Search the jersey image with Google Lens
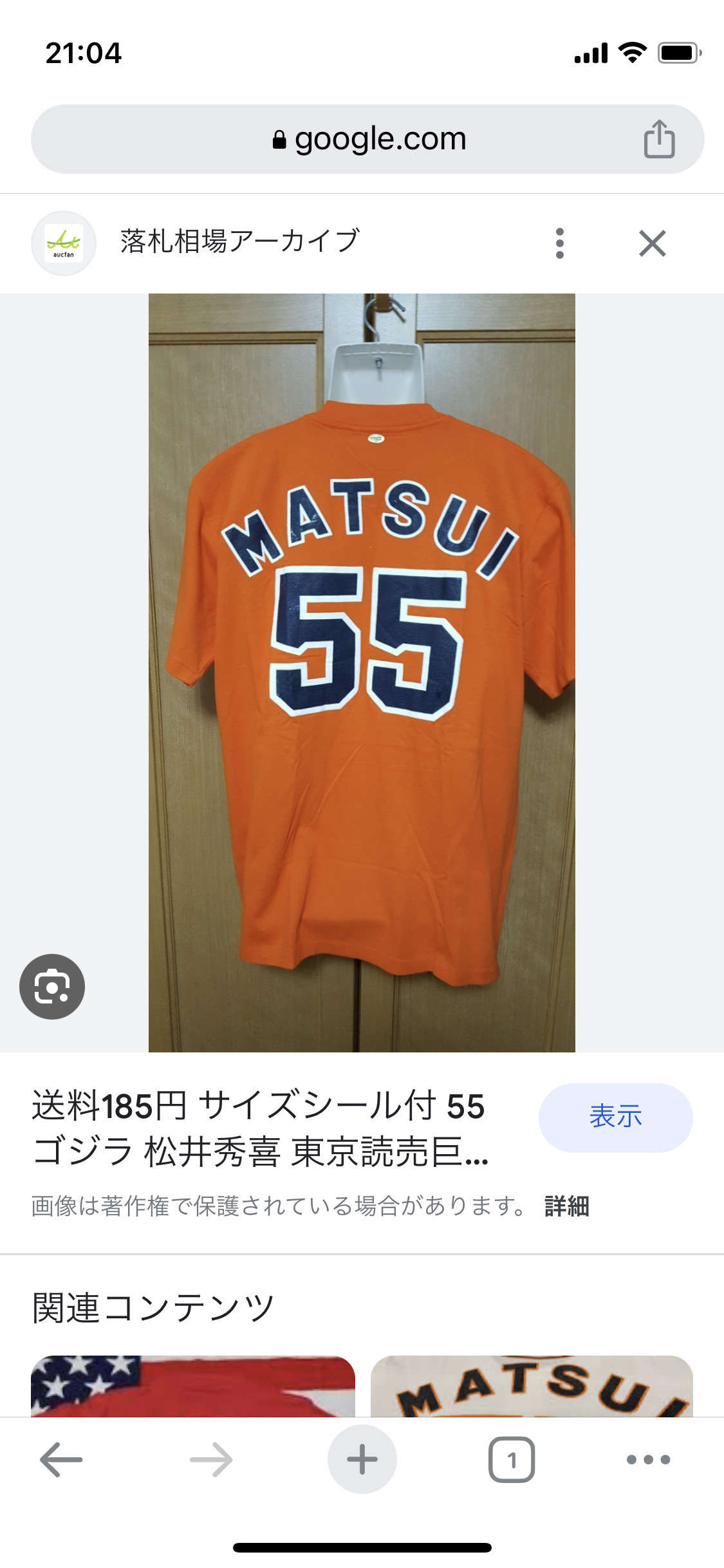The image size is (724, 1568). click(52, 986)
